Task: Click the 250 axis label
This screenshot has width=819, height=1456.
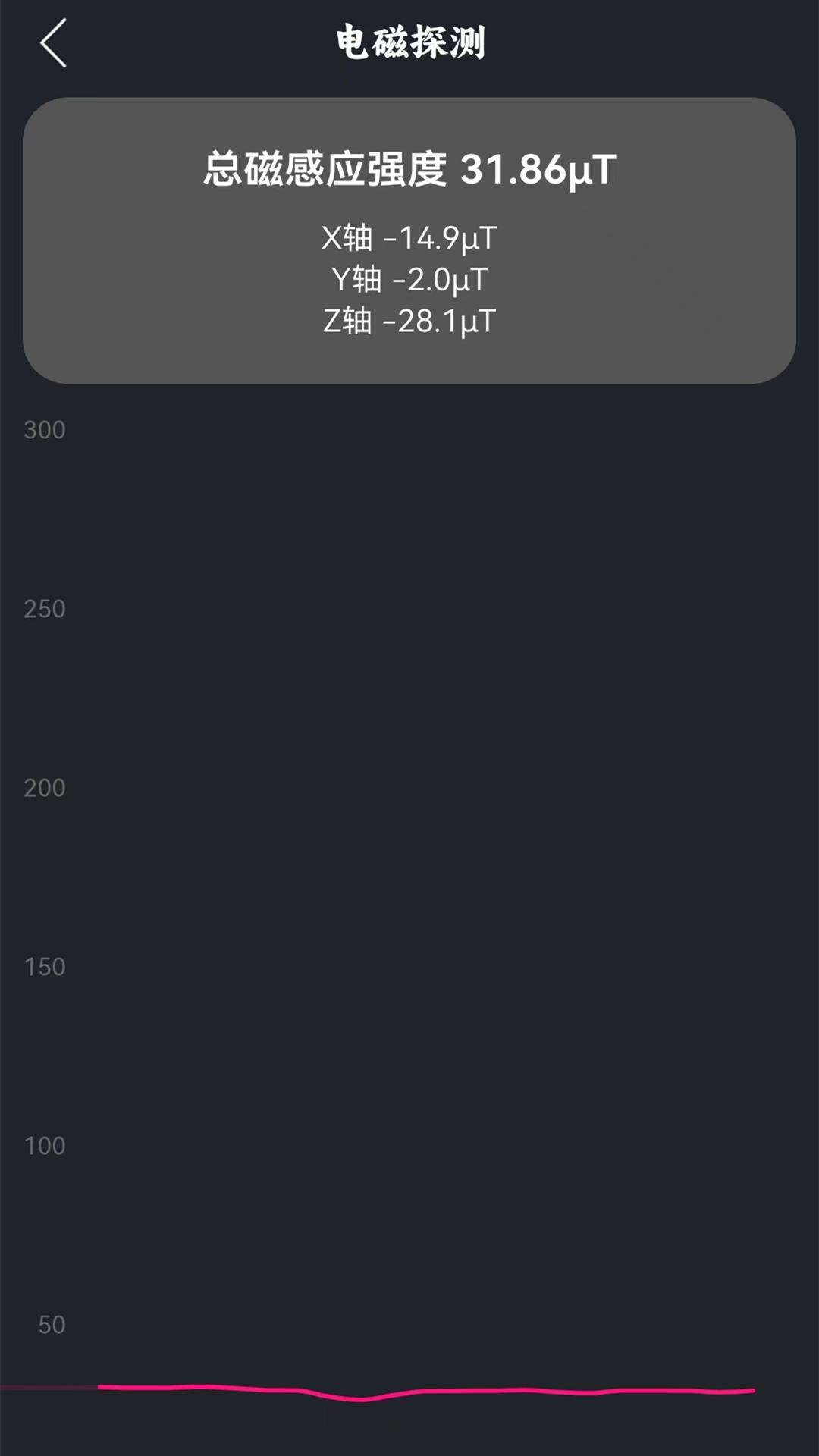Action: point(44,608)
